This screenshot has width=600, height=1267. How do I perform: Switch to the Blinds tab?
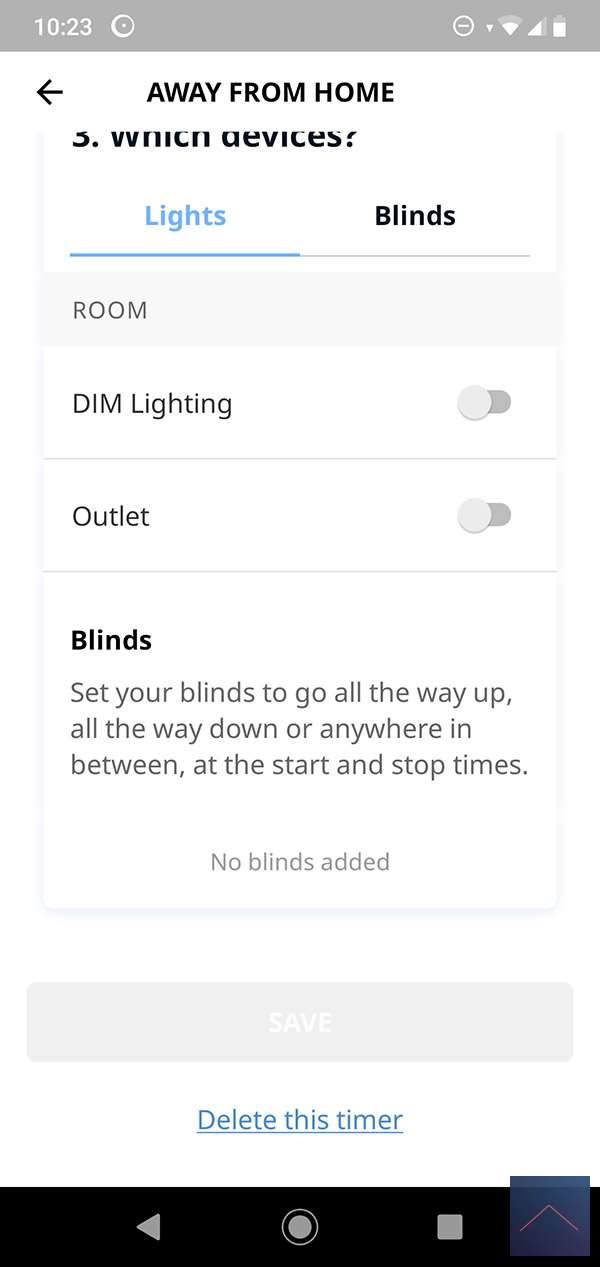pyautogui.click(x=415, y=216)
